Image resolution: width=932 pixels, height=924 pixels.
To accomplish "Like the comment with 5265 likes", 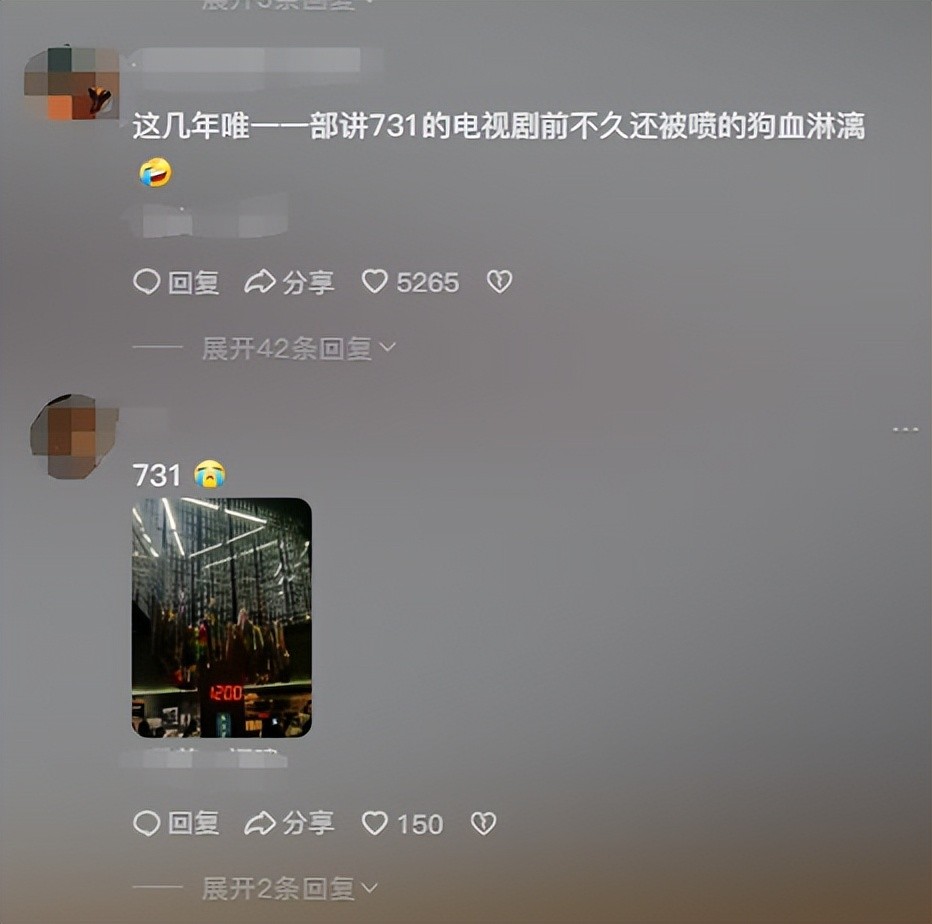I will (x=374, y=283).
